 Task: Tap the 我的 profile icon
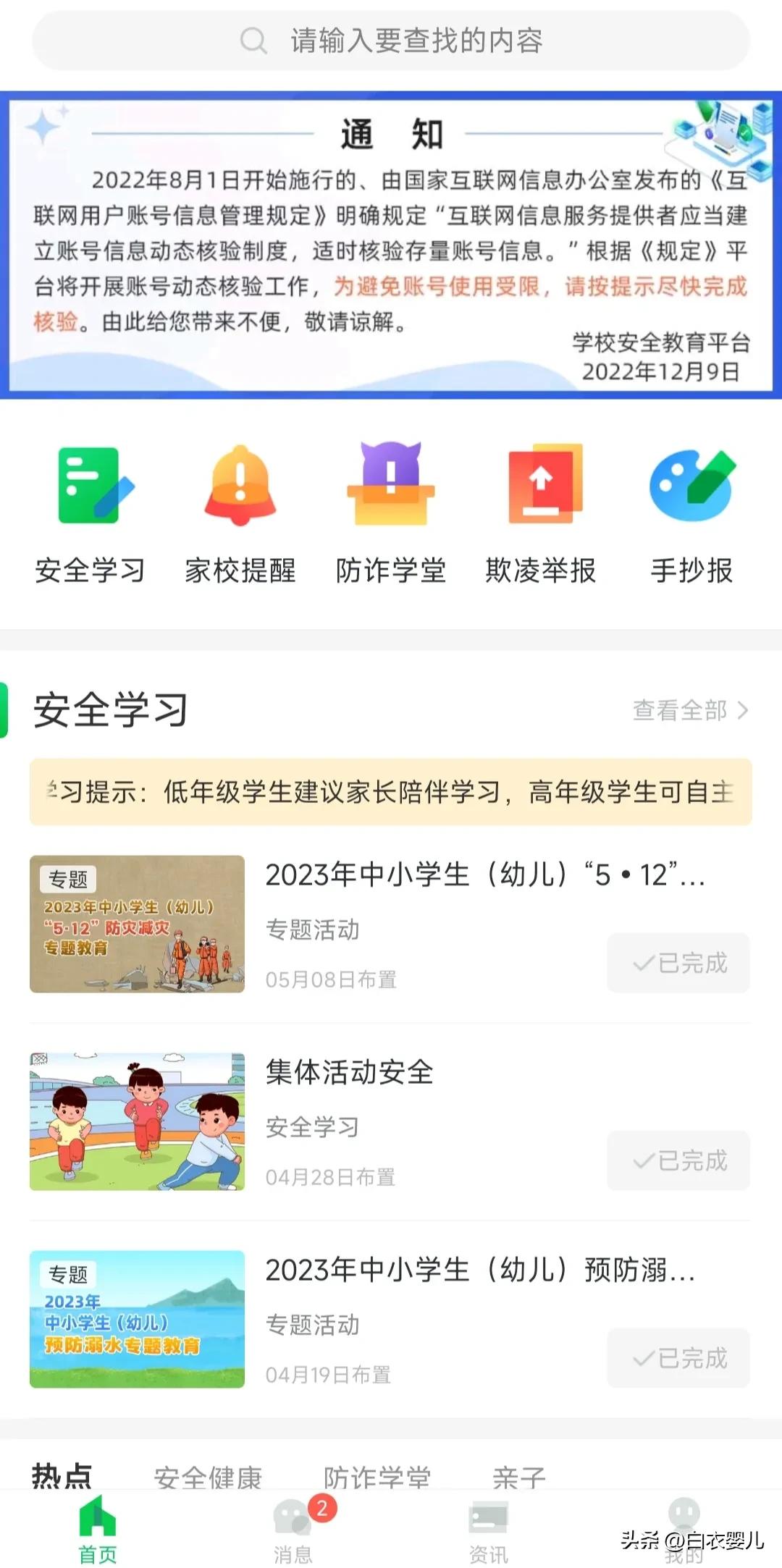coord(683,1517)
